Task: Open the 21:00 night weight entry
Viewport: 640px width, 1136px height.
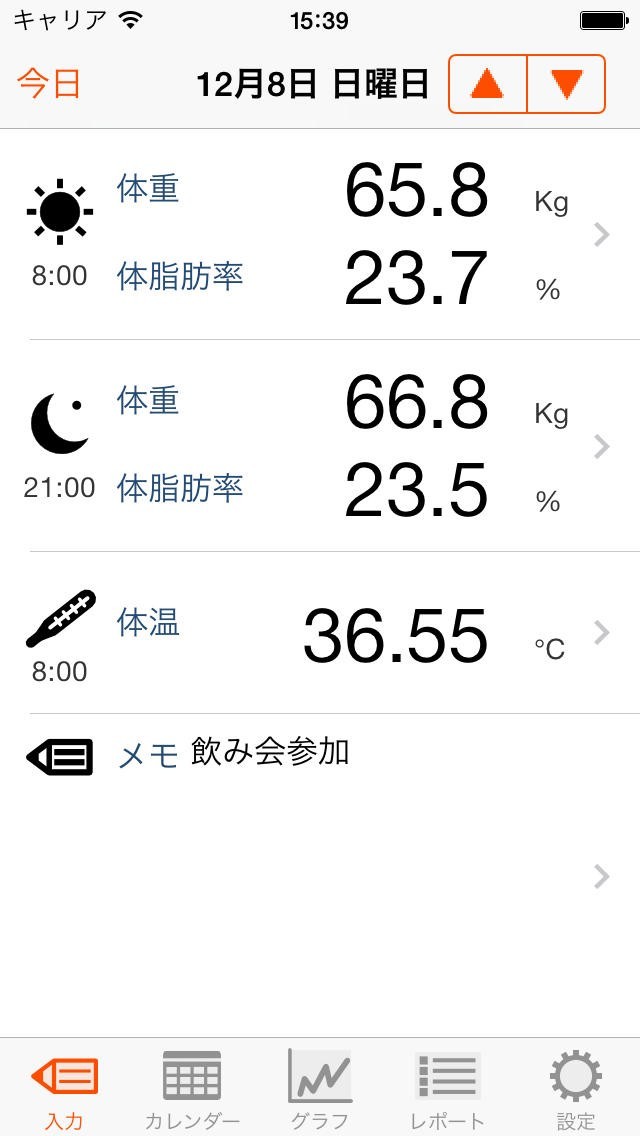Action: coord(320,446)
